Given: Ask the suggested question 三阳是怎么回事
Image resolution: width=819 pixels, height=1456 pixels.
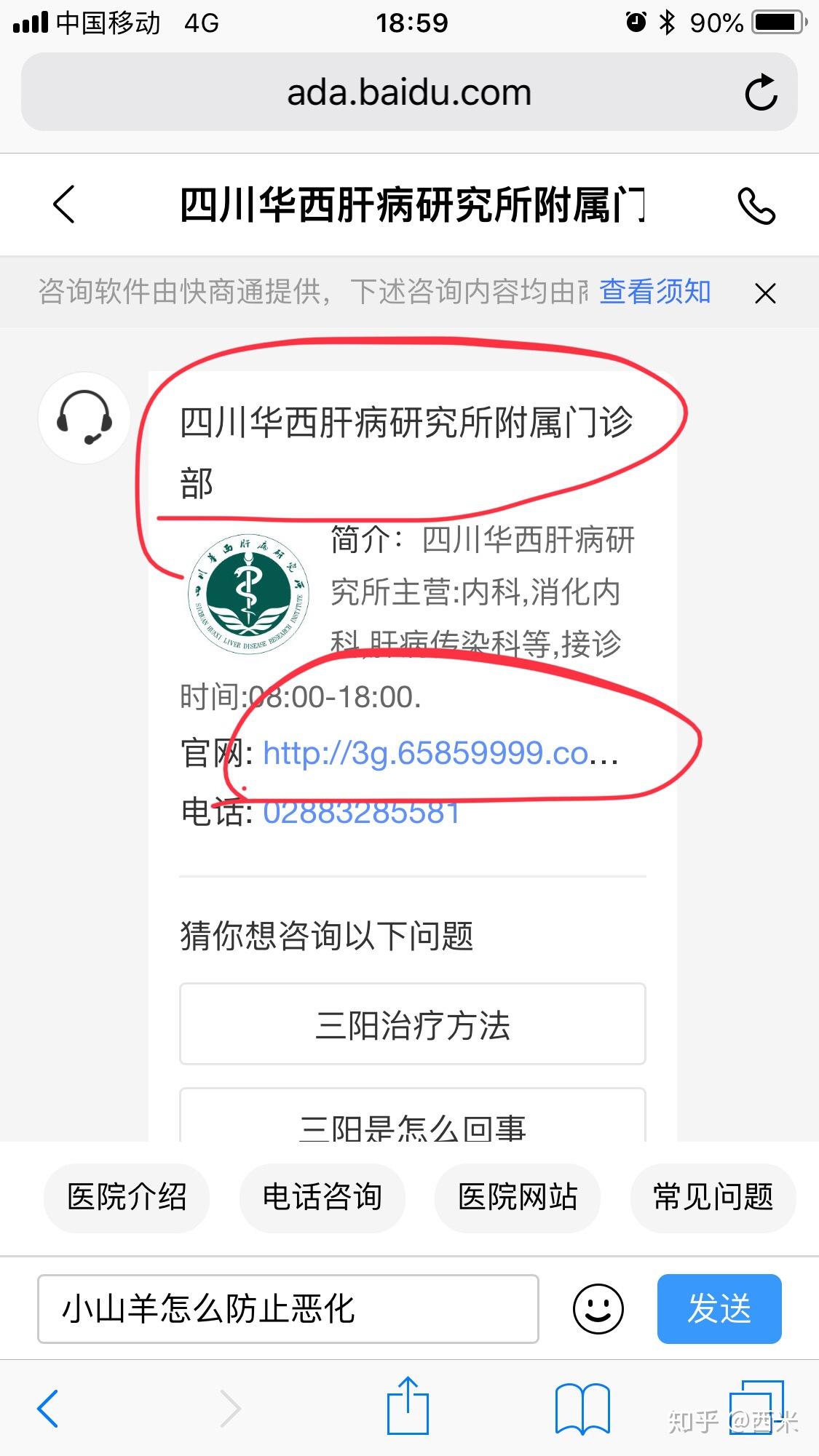Looking at the screenshot, I should (412, 1121).
